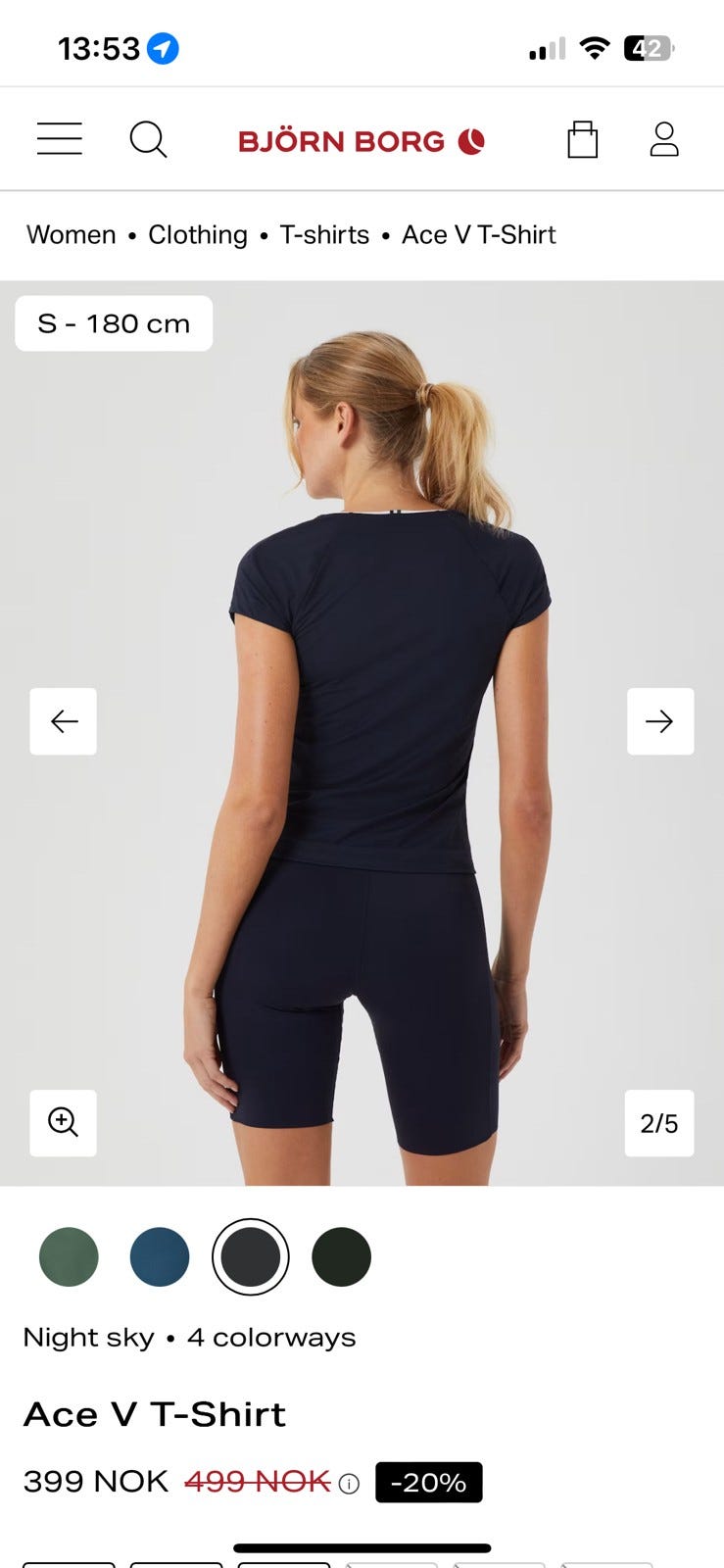Open the account profile icon

664,139
